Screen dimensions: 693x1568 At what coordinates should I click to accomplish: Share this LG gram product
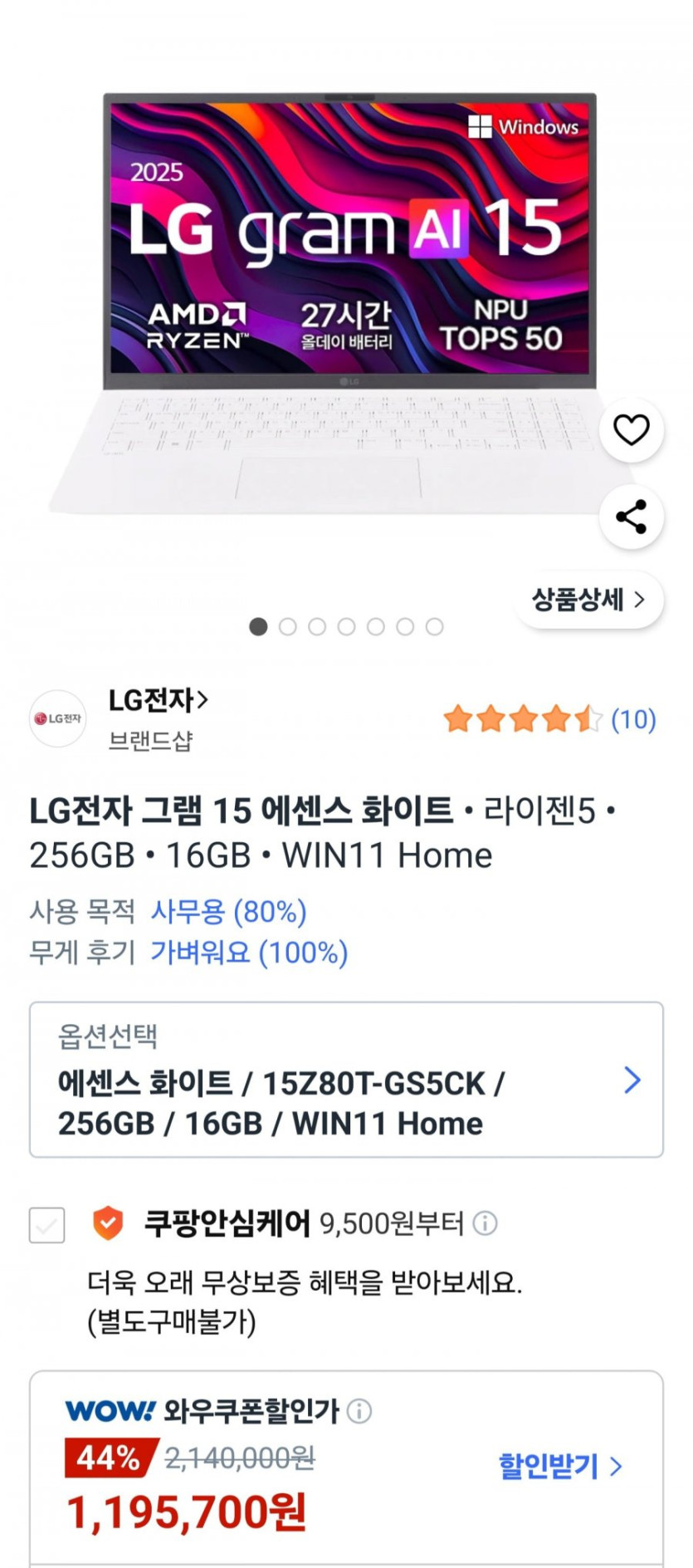point(631,517)
